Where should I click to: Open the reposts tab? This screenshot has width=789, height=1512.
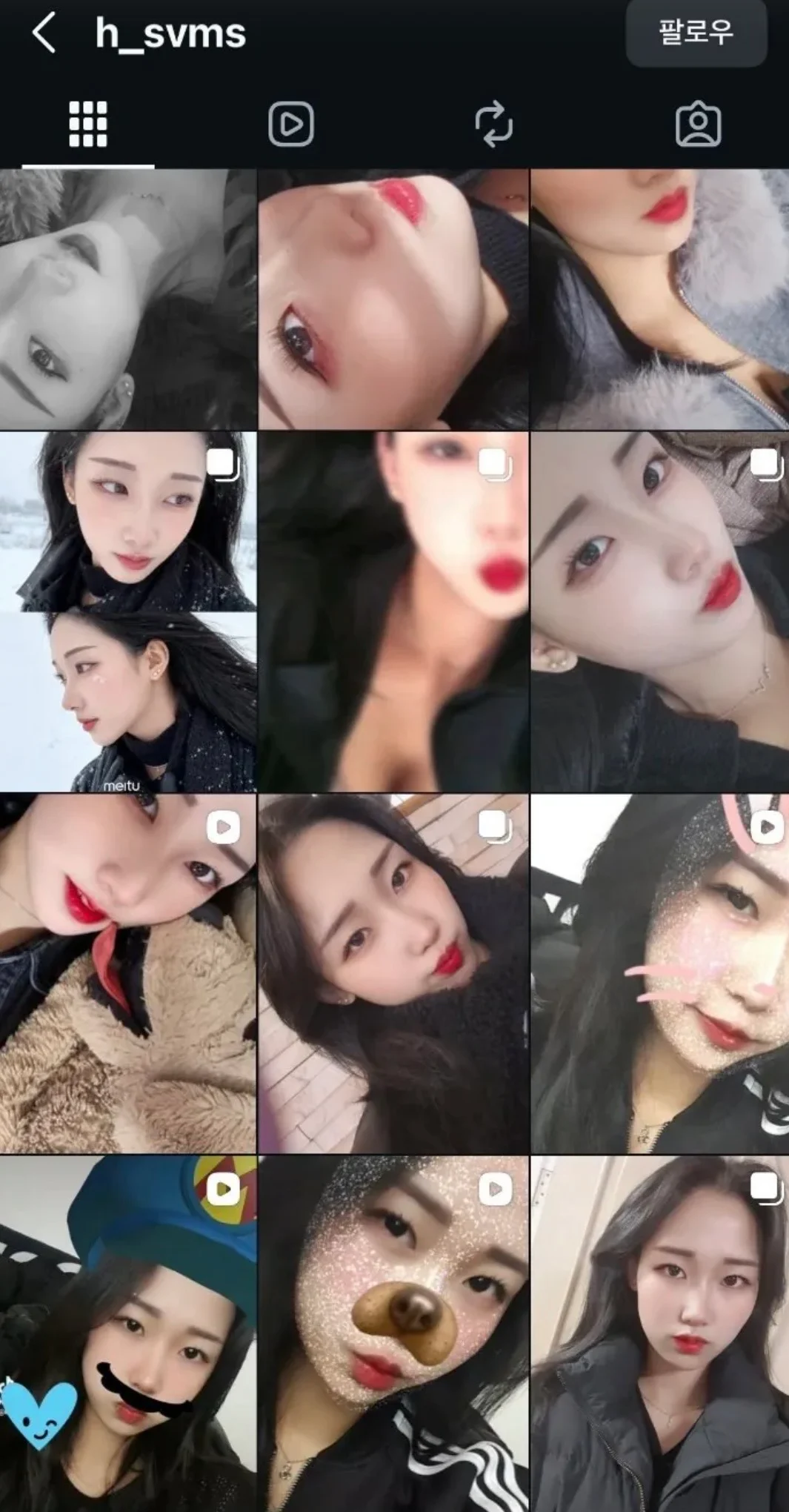493,124
